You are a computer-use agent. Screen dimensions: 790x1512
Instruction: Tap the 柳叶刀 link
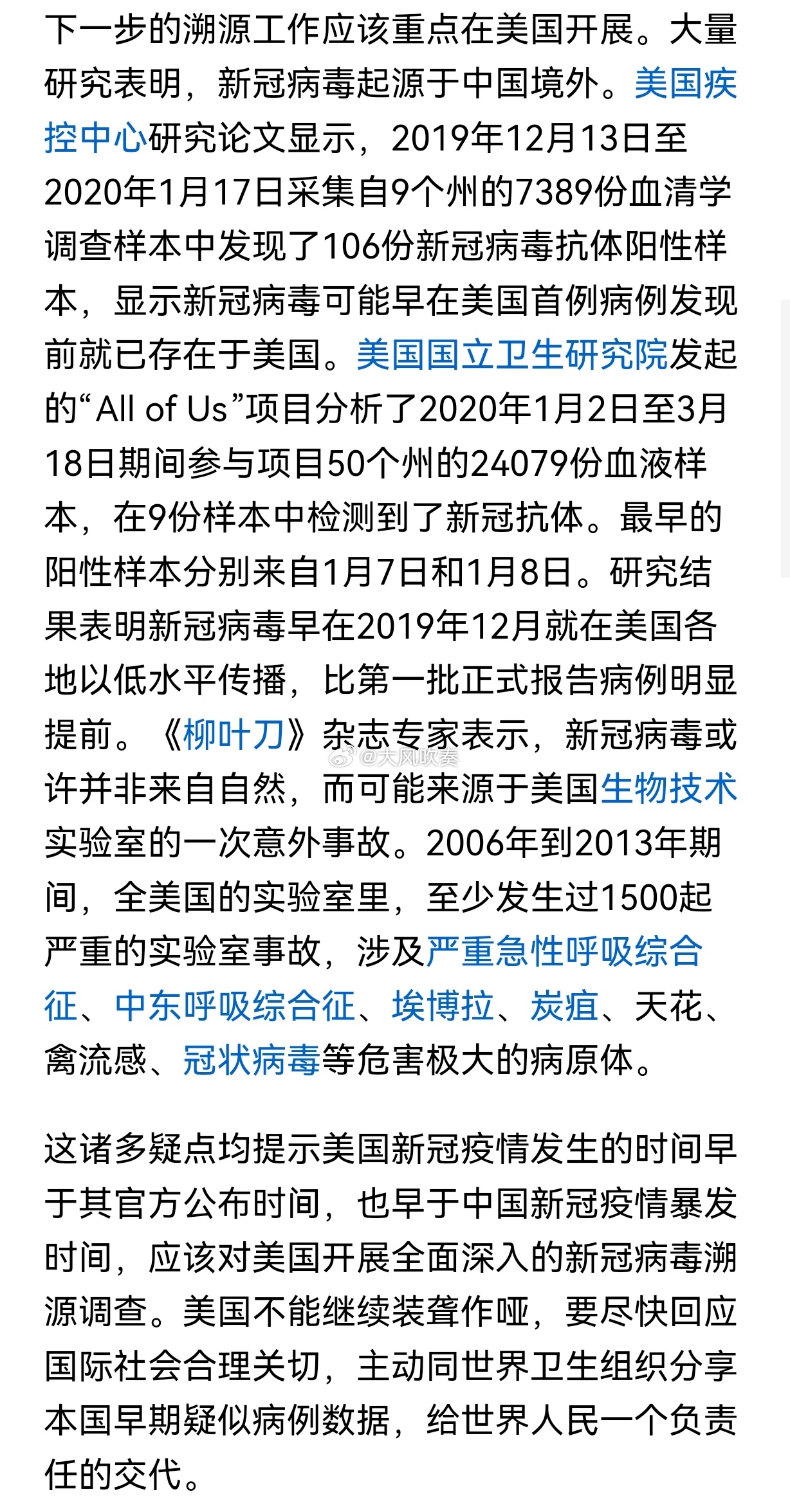click(234, 734)
